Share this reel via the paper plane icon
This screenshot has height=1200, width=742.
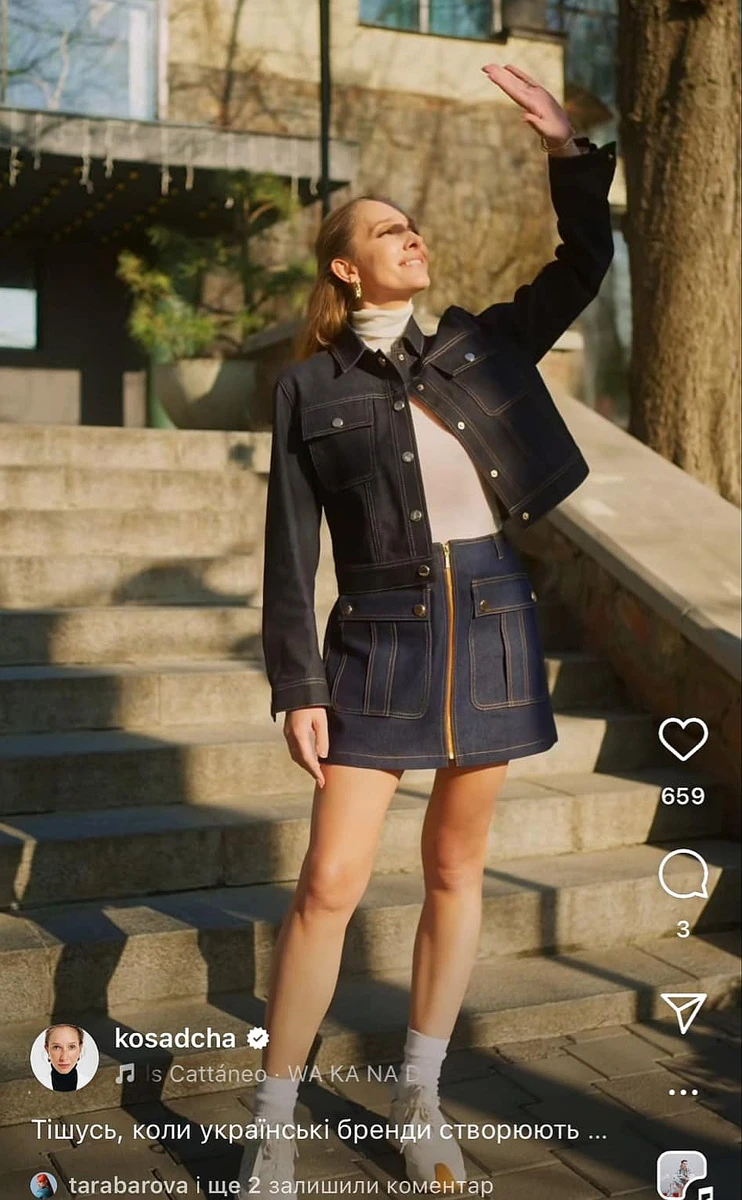(683, 1011)
